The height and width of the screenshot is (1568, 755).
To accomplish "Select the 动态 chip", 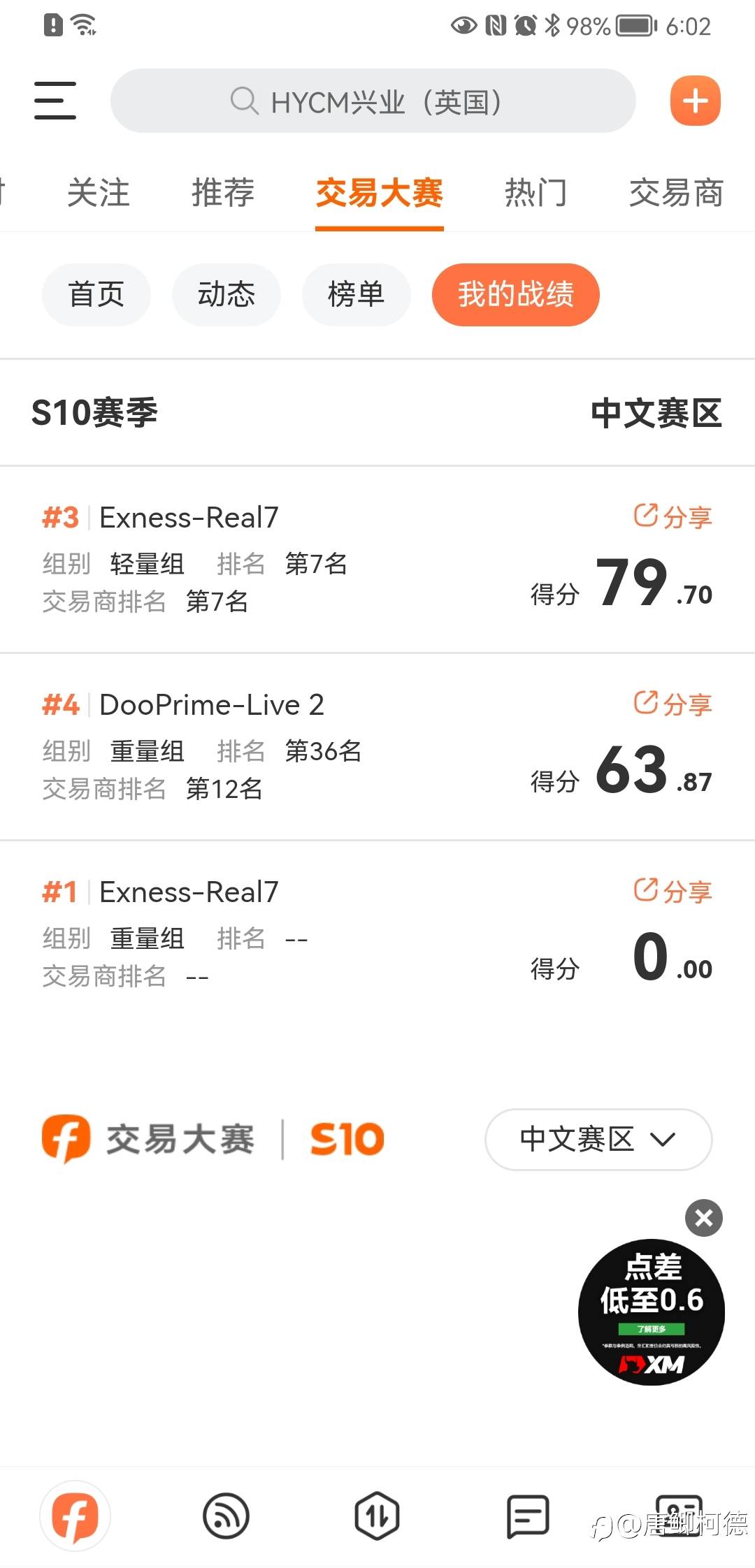I will (x=226, y=294).
